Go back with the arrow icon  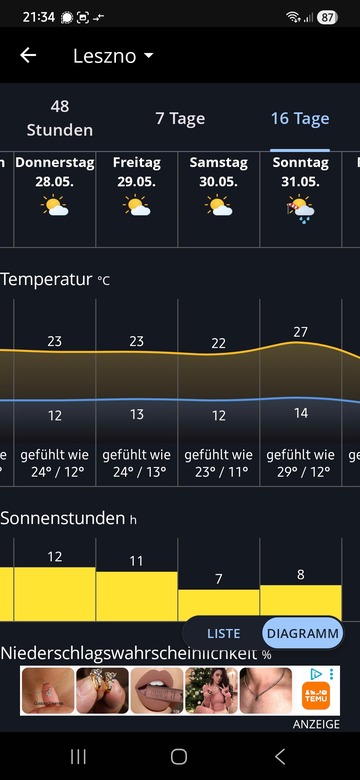(x=28, y=55)
